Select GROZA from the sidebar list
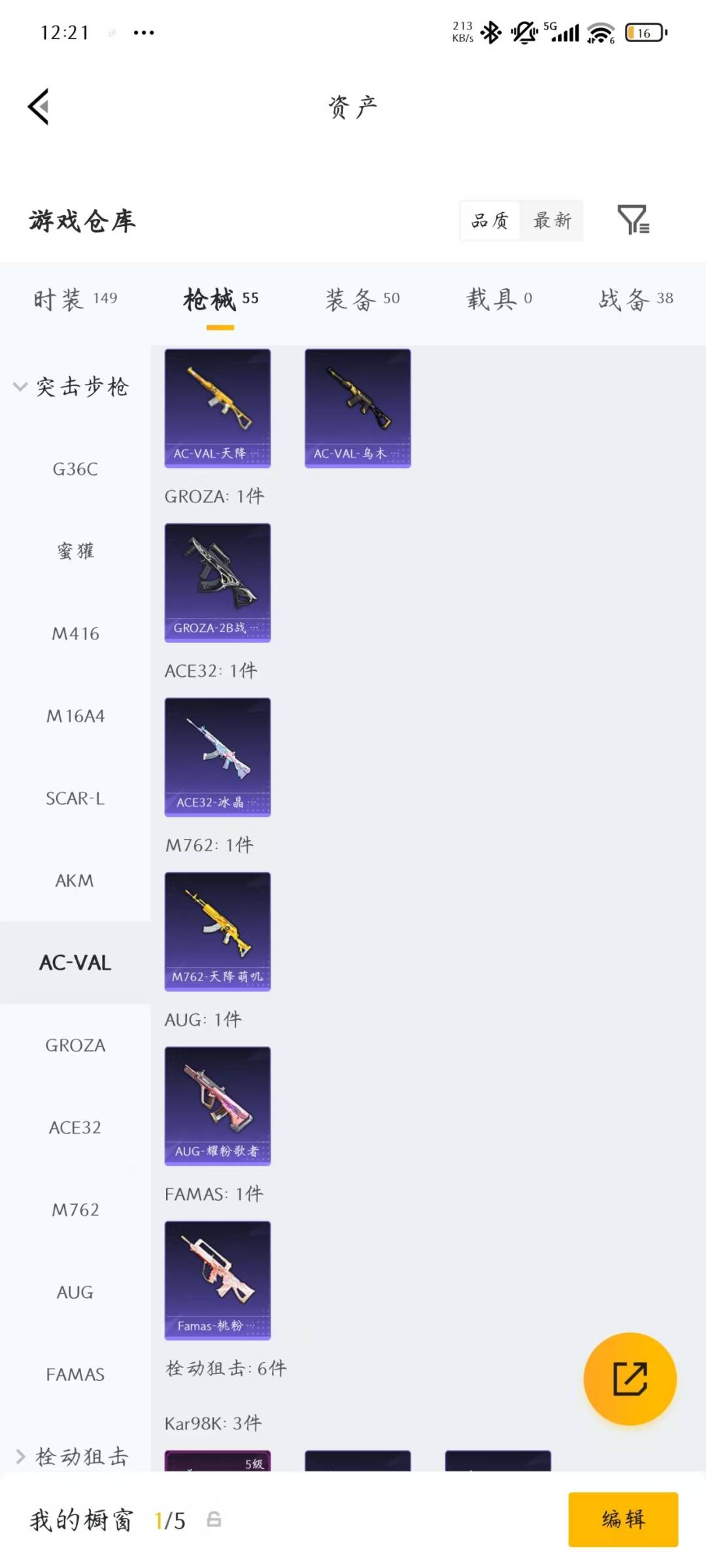Viewport: 706px width, 1568px height. (75, 1045)
